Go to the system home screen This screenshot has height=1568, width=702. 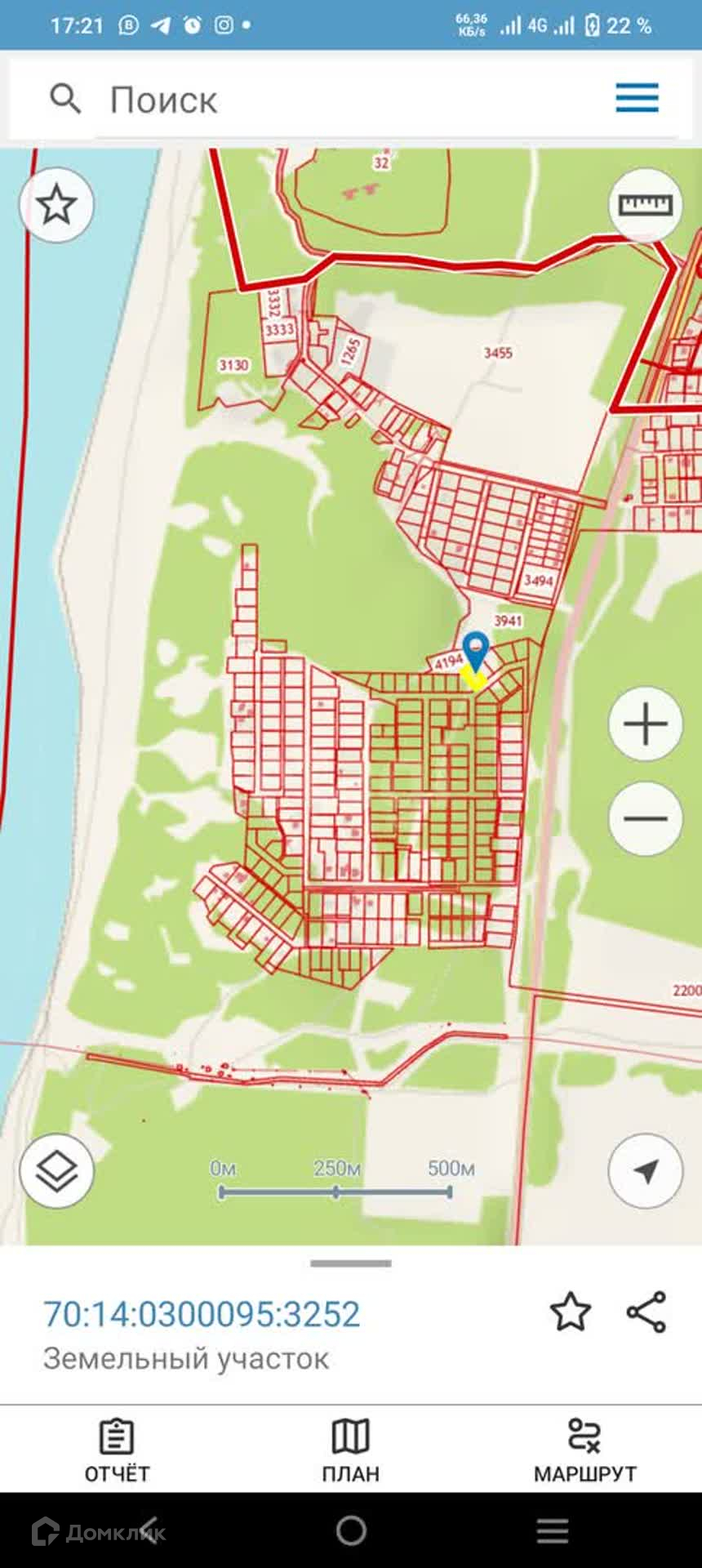click(351, 1530)
